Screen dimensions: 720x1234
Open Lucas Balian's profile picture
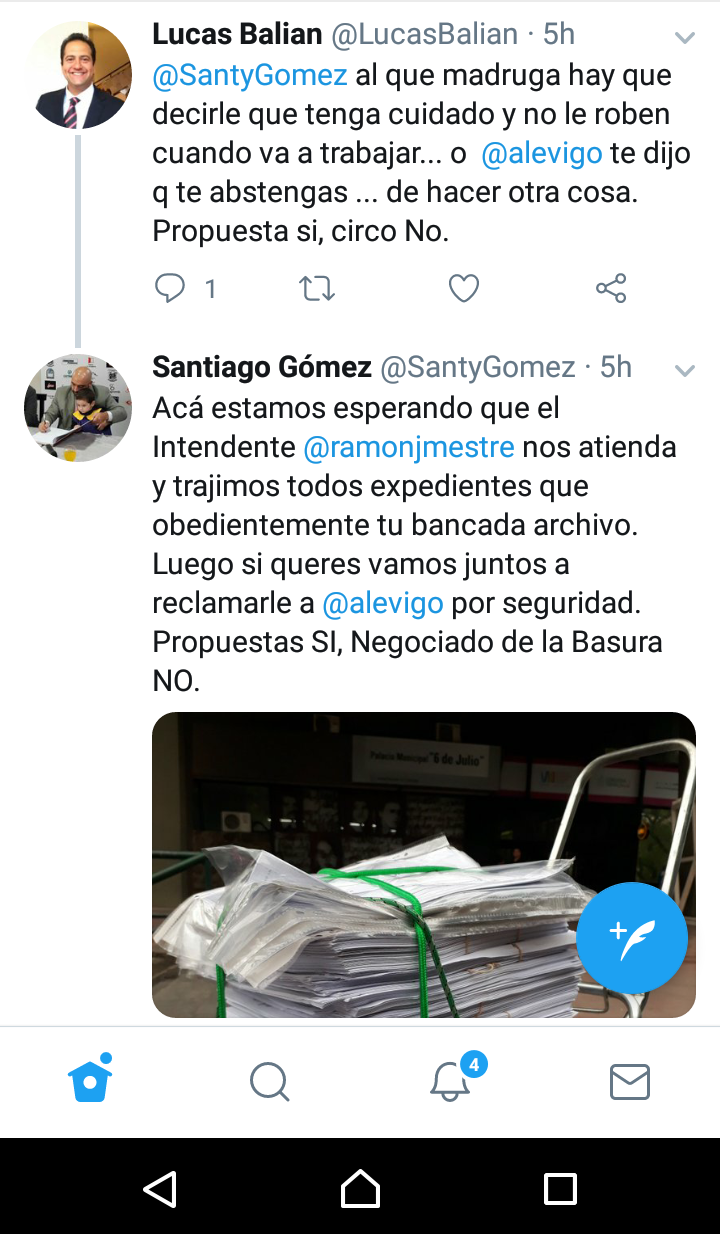coord(78,75)
